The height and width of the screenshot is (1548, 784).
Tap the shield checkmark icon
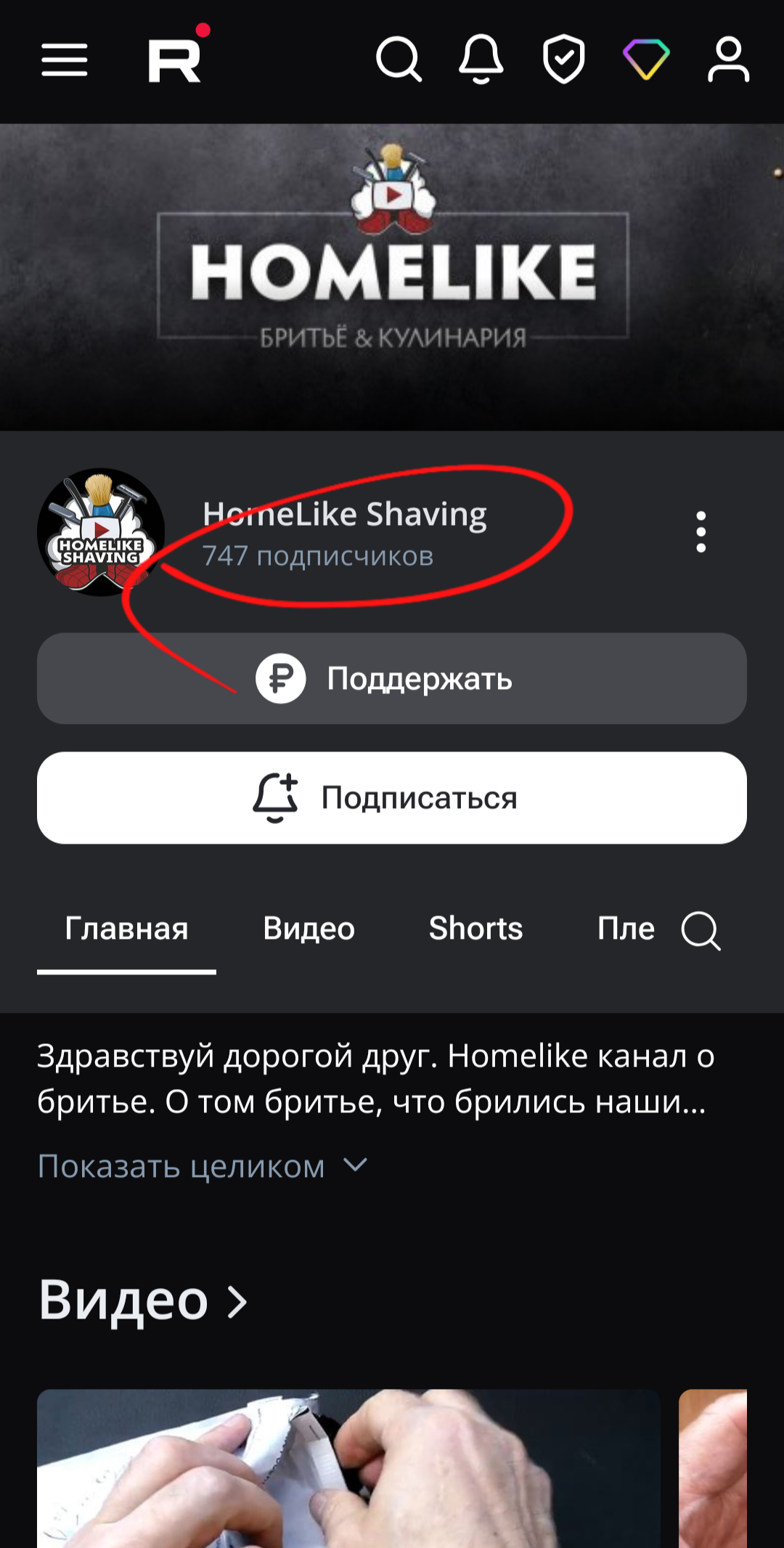pos(564,59)
